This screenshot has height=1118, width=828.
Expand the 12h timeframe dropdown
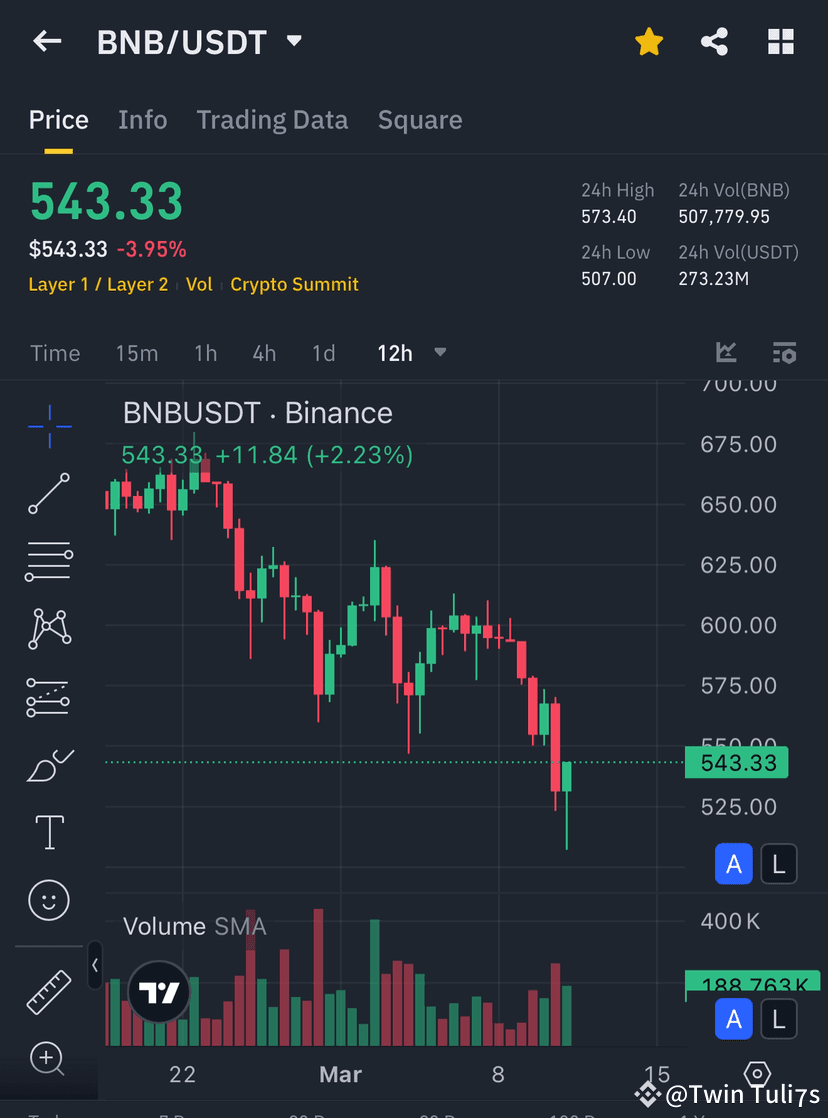click(440, 353)
